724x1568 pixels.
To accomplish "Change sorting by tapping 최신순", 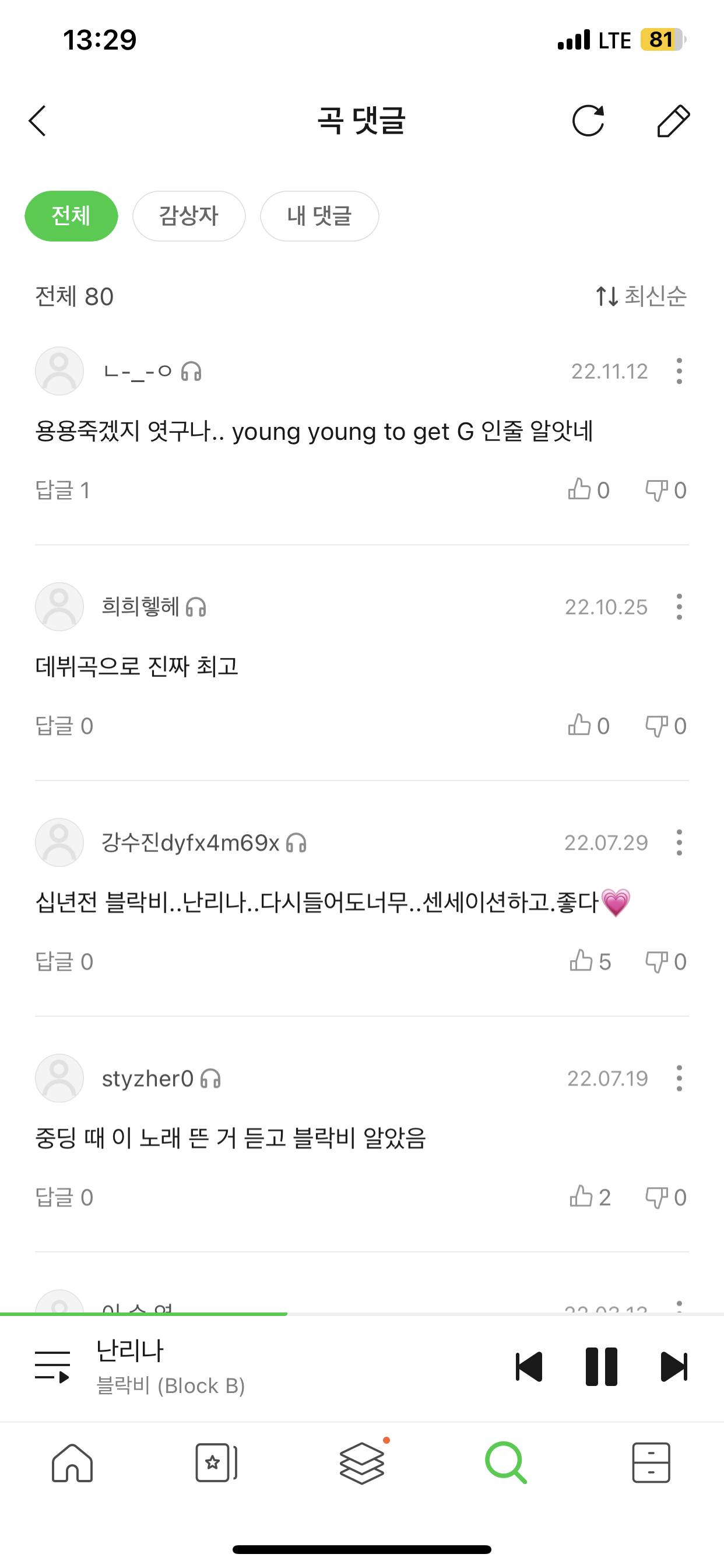I will [641, 297].
